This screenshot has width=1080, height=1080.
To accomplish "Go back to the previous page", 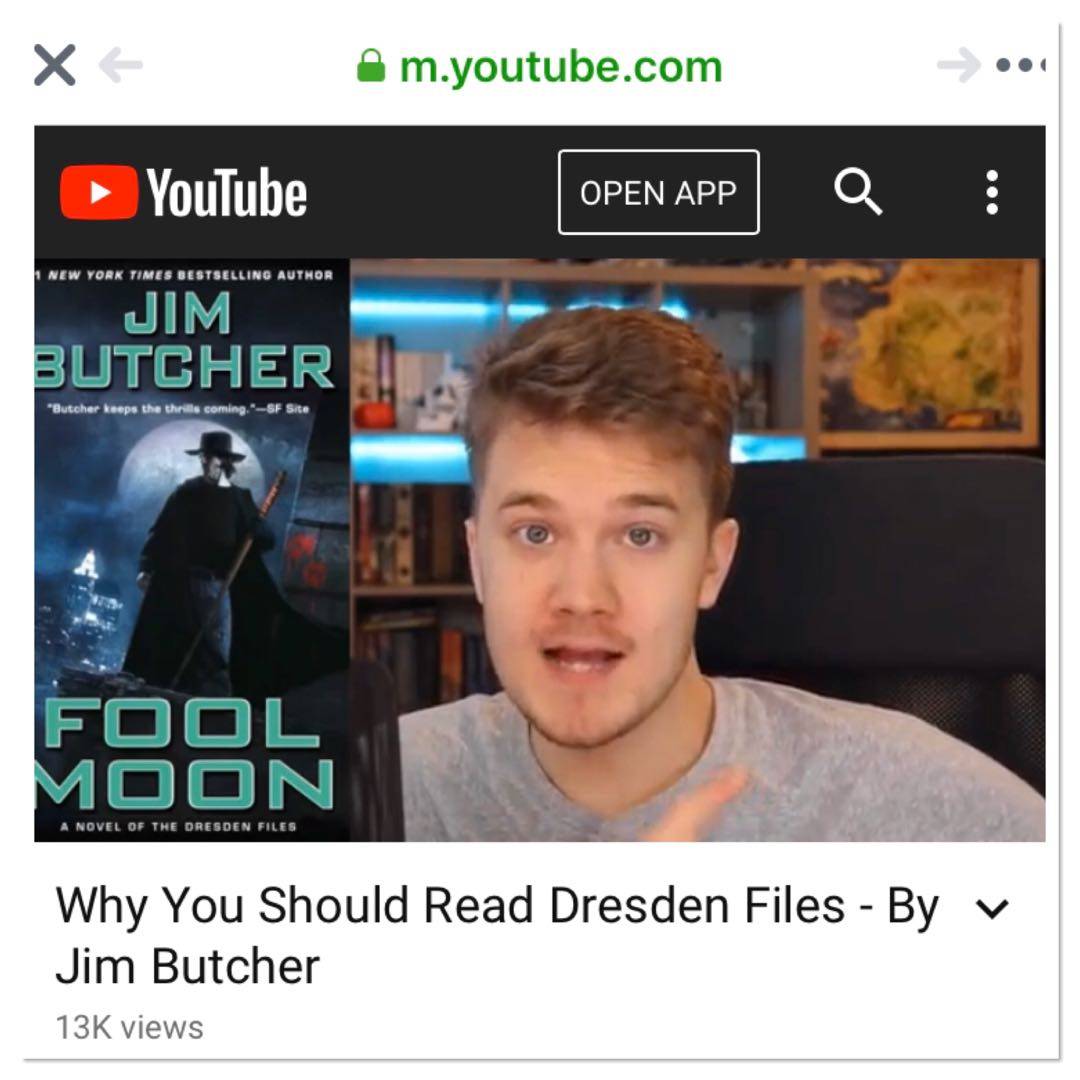I will point(121,67).
